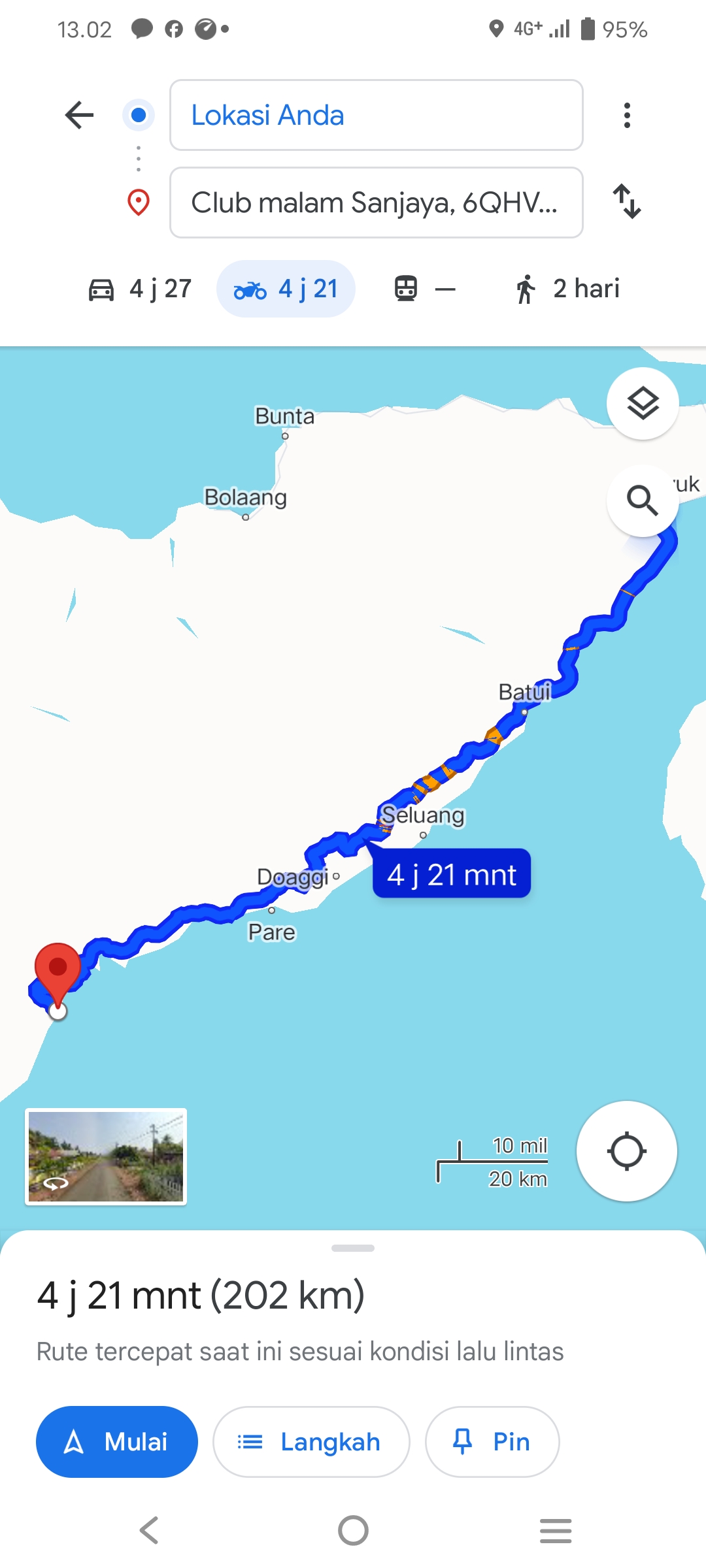706x1568 pixels.
Task: Select motorcycle travel mode 4 j 21
Action: pyautogui.click(x=286, y=289)
